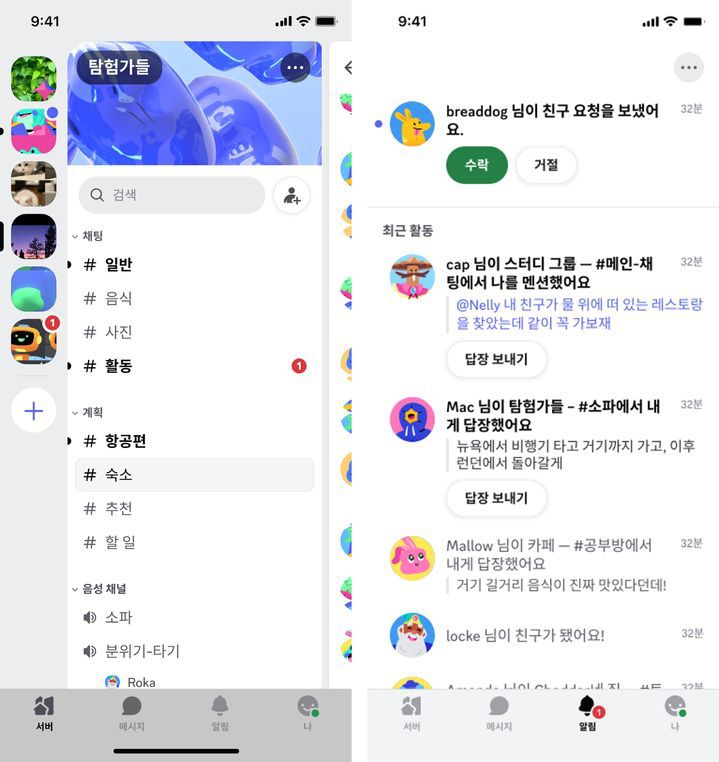Viewport: 719px width, 762px height.
Task: Accept breaddog's friend request with 수락
Action: [x=476, y=165]
